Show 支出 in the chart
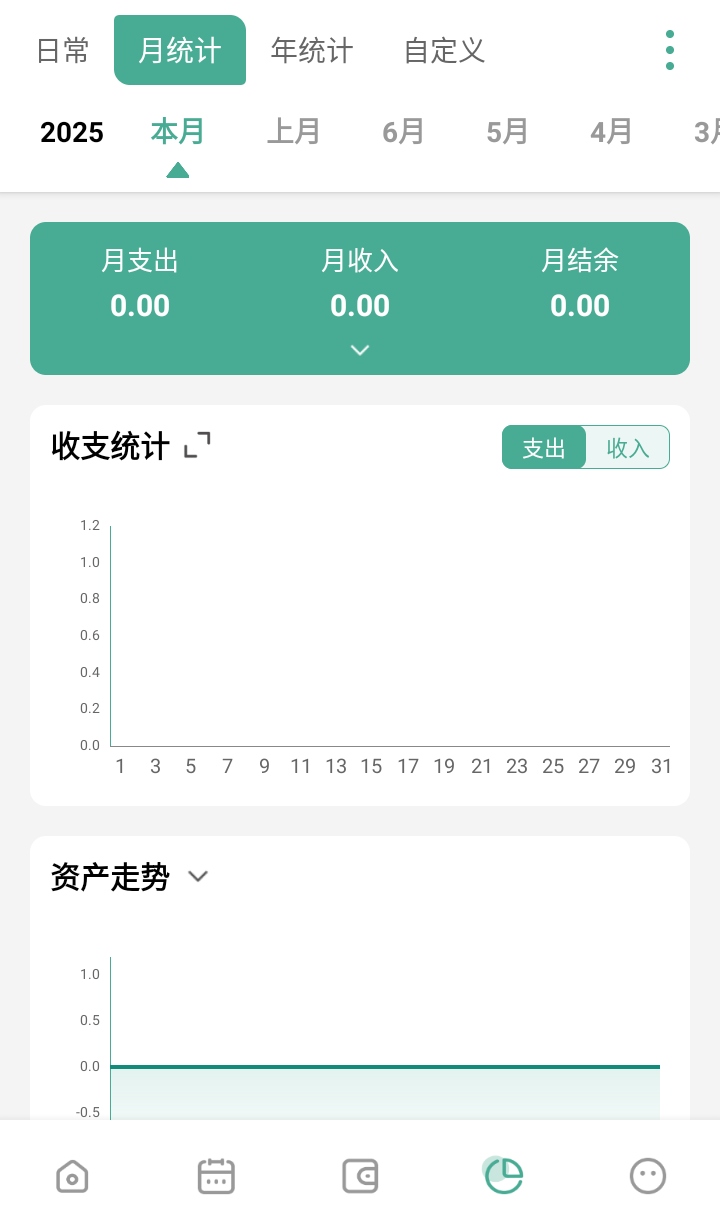The height and width of the screenshot is (1232, 720). click(544, 448)
